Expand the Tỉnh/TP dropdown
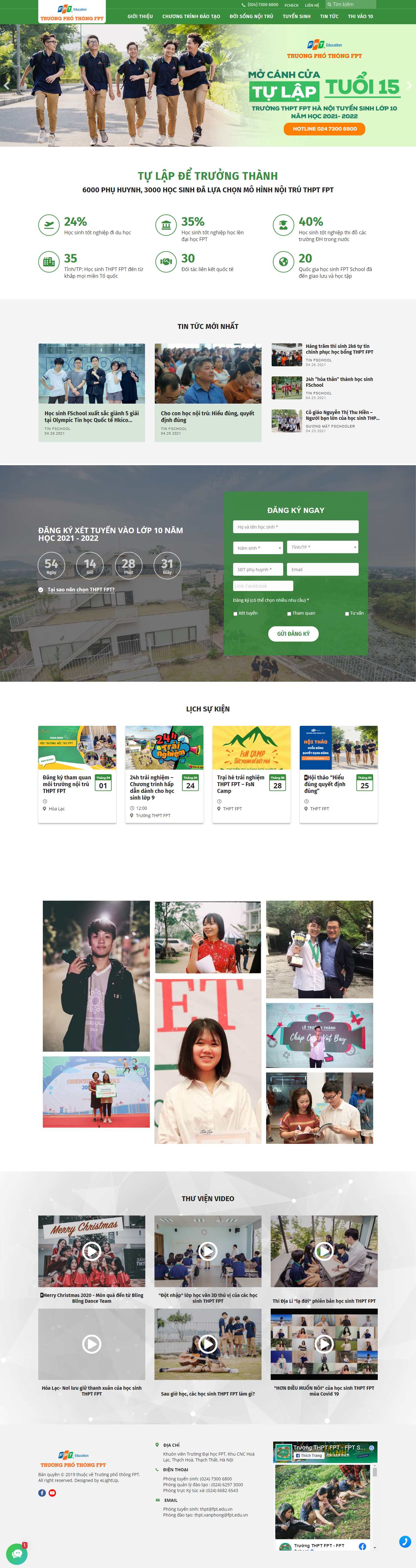The image size is (416, 1568). [322, 547]
